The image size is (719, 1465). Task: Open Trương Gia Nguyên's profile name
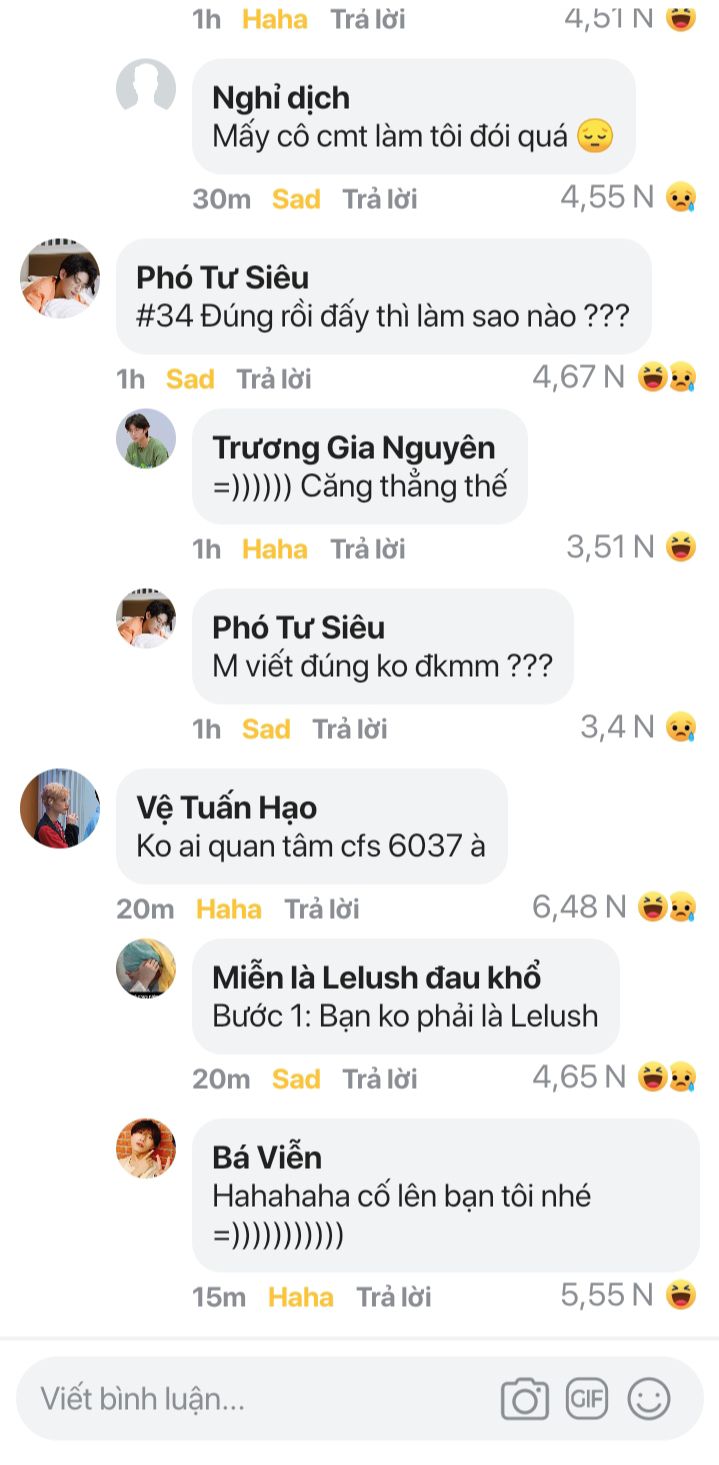(x=354, y=447)
